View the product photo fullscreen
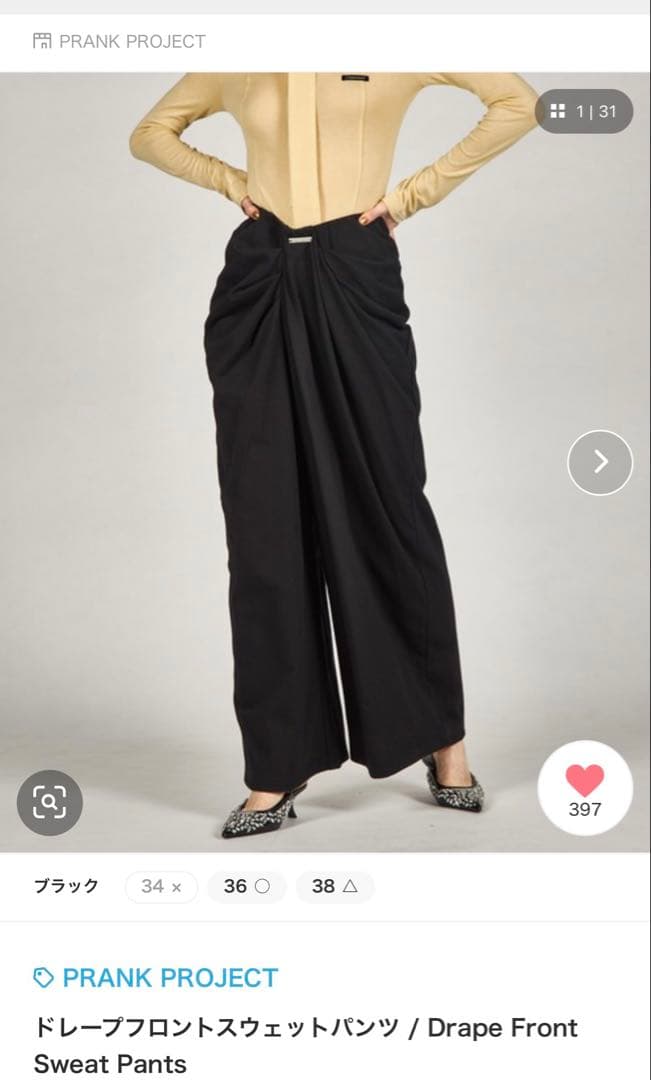The width and height of the screenshot is (651, 1080). pos(330,450)
